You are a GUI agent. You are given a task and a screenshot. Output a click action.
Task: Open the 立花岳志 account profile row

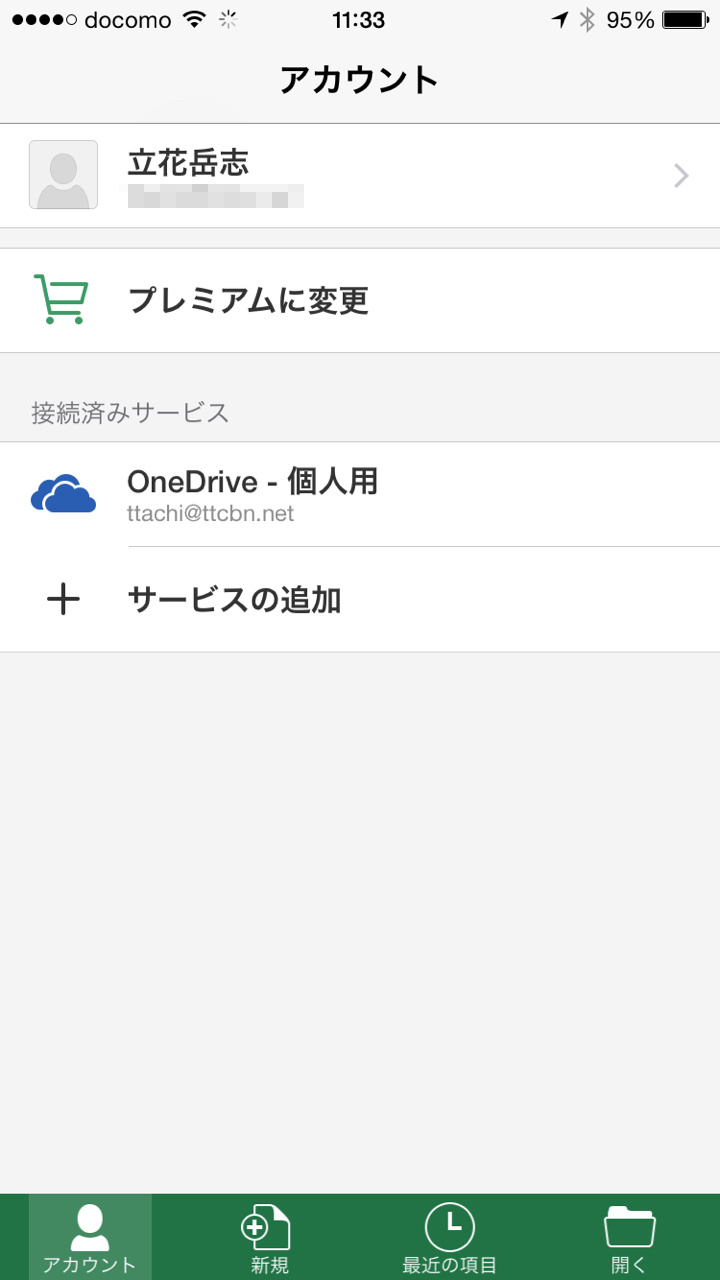tap(360, 176)
